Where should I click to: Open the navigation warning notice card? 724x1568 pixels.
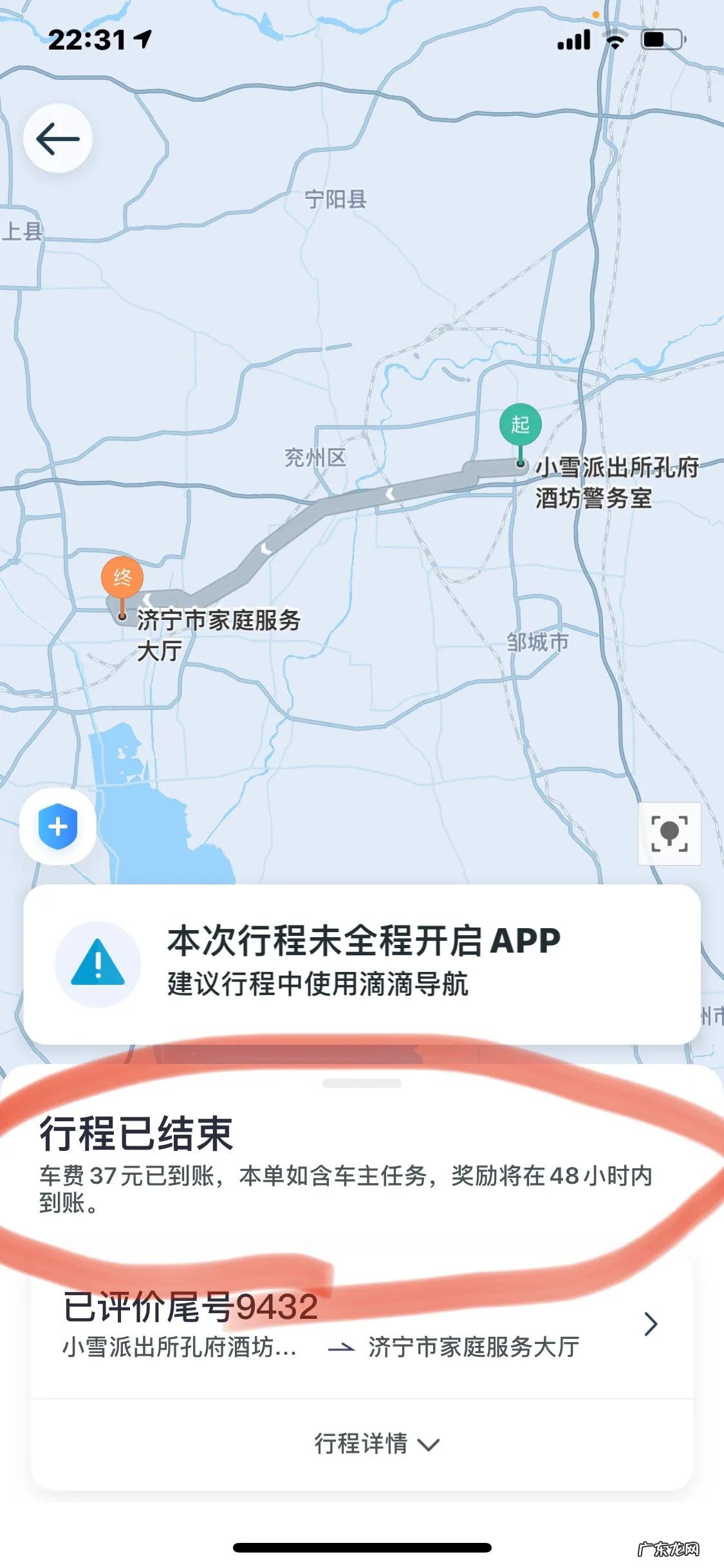[362, 964]
